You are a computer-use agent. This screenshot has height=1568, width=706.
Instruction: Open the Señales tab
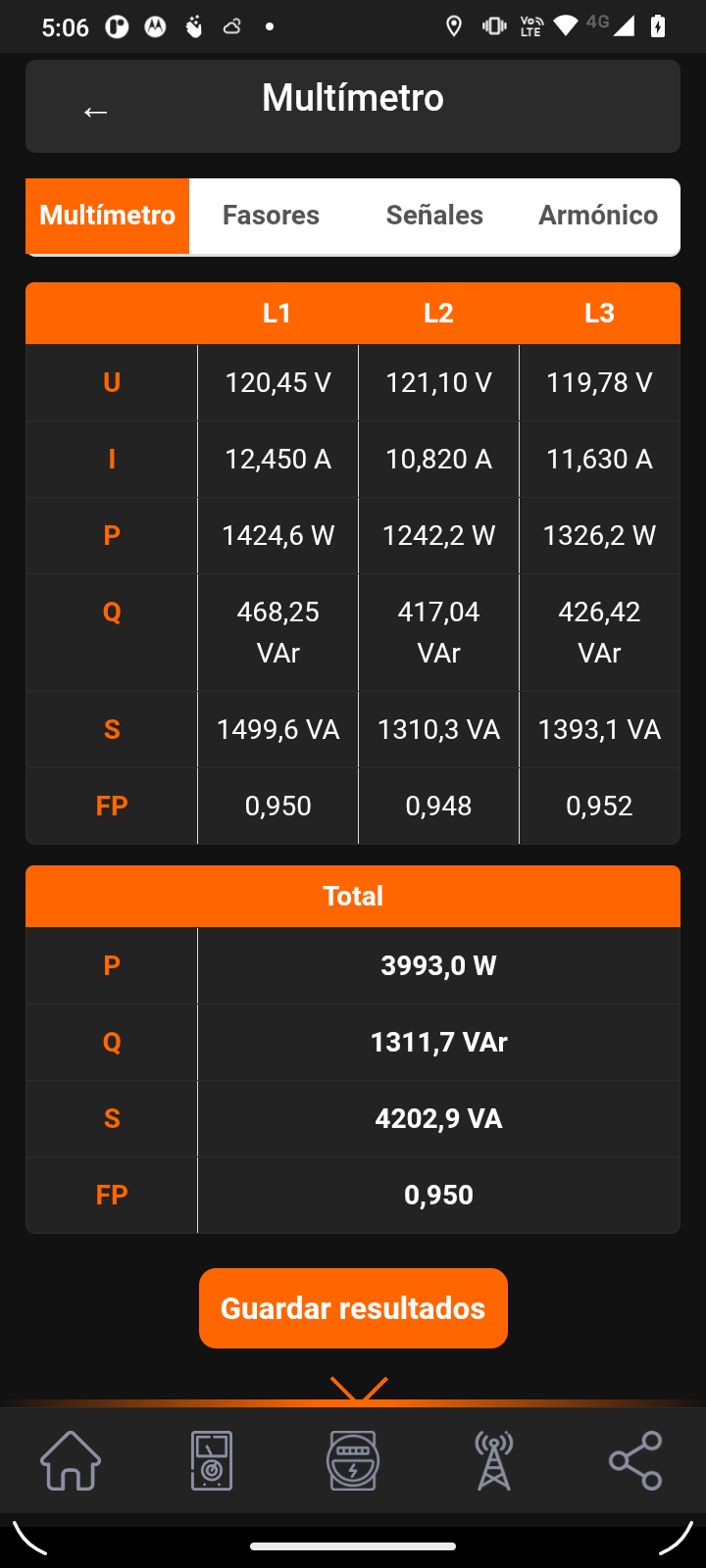tap(434, 216)
